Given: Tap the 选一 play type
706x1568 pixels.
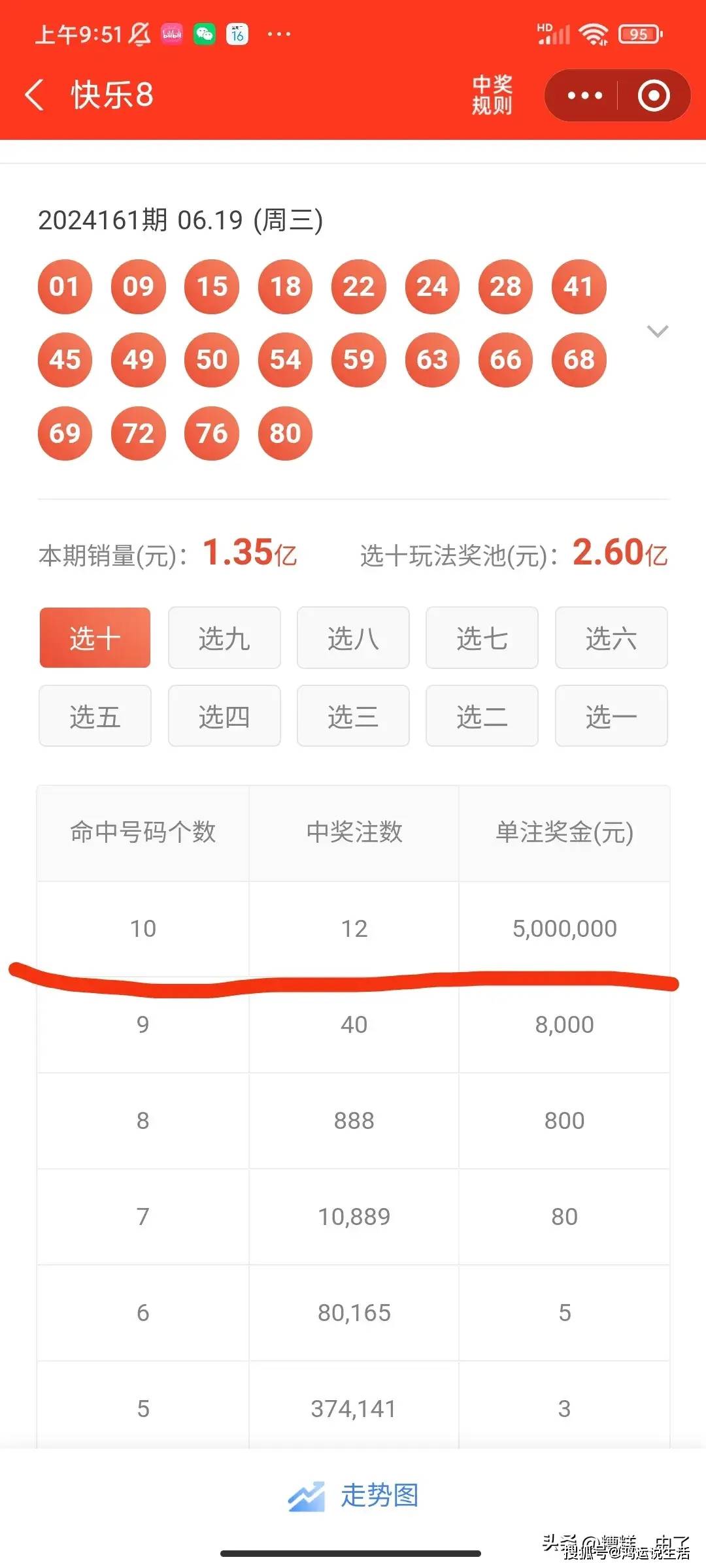Looking at the screenshot, I should [611, 716].
